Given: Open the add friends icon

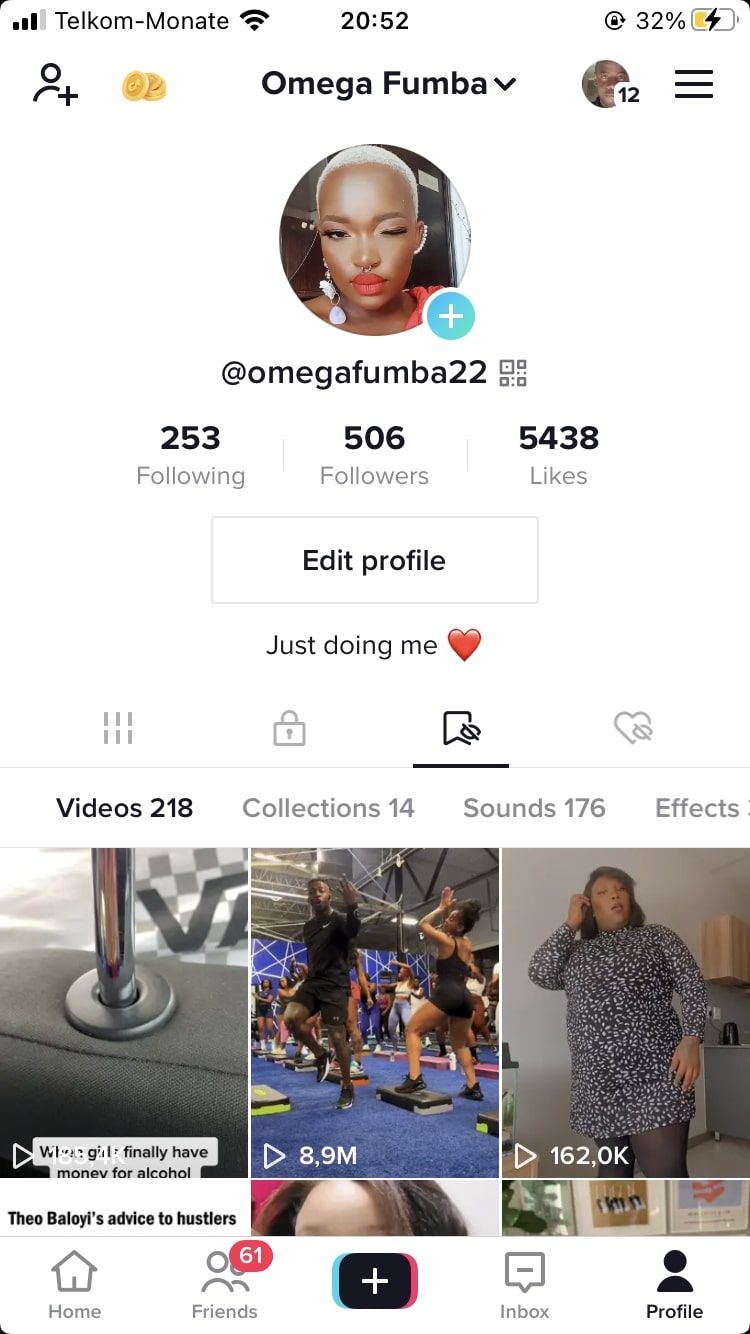Looking at the screenshot, I should [55, 85].
